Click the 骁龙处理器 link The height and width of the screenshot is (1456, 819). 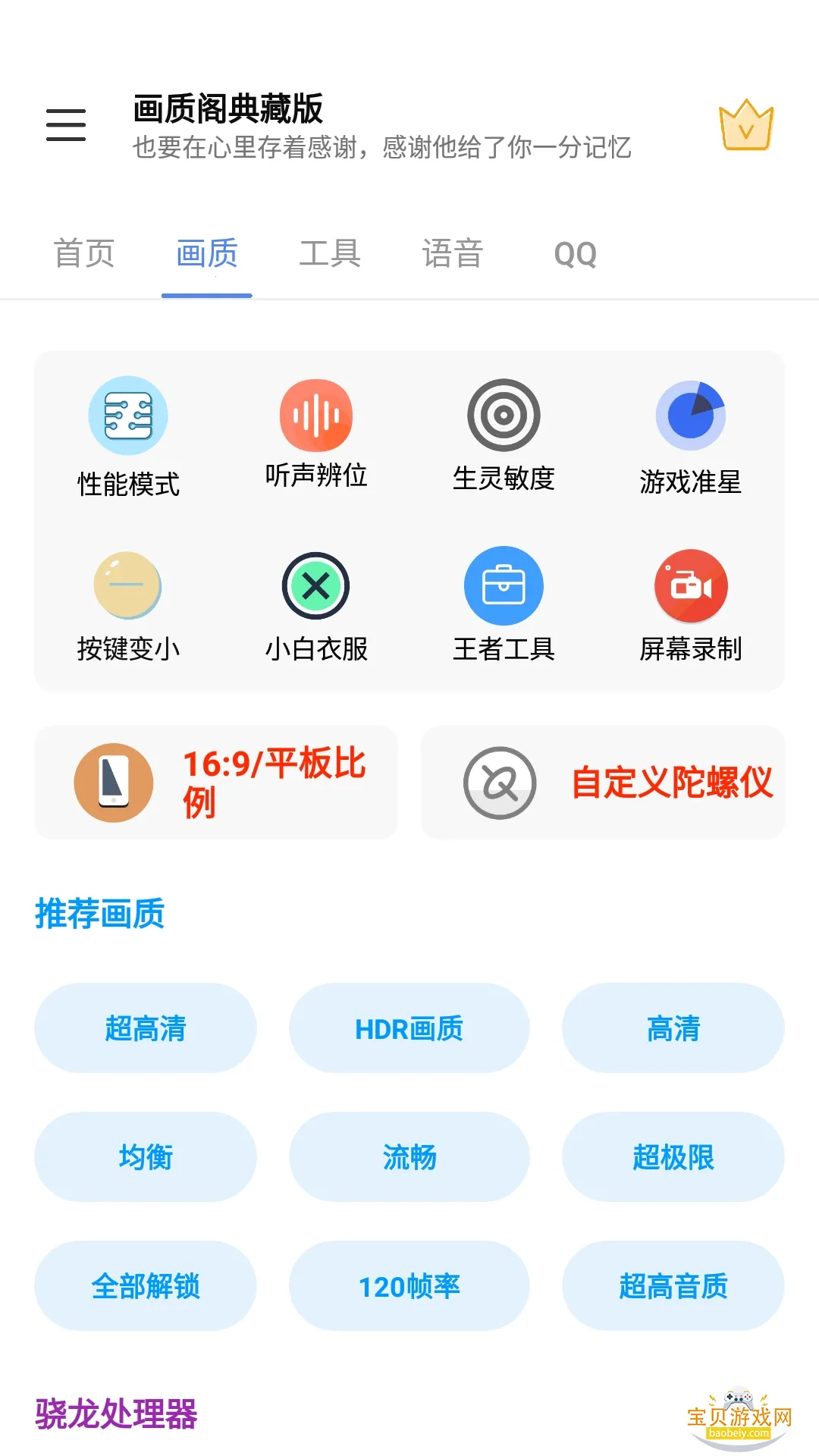tap(115, 1429)
